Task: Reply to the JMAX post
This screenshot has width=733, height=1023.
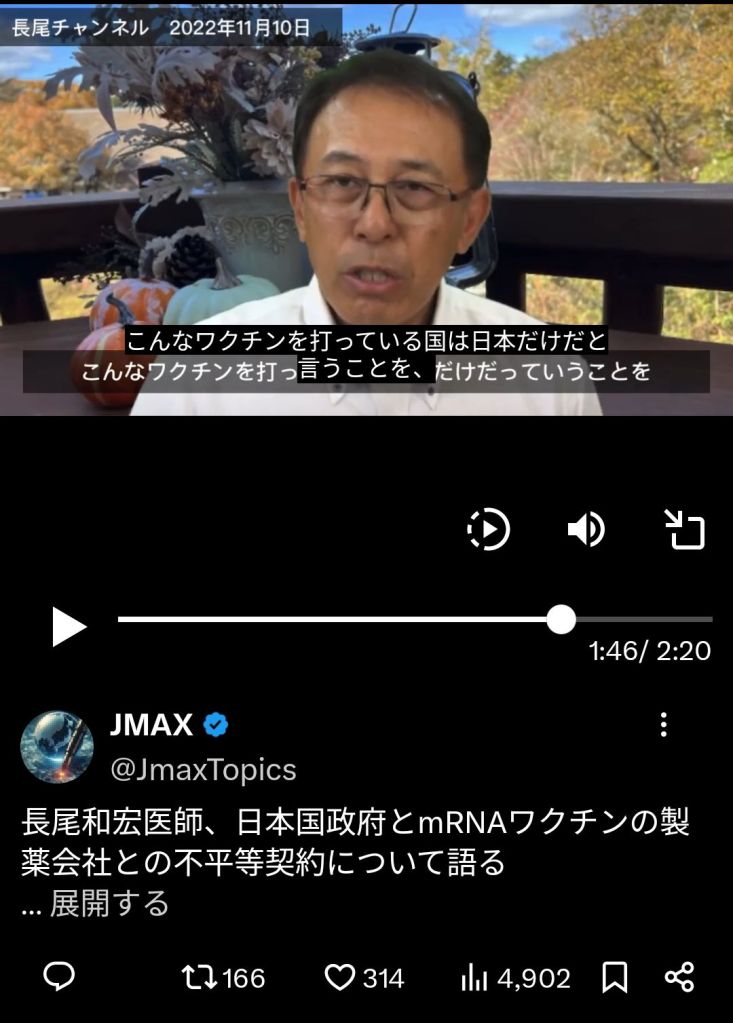Action: (60, 977)
